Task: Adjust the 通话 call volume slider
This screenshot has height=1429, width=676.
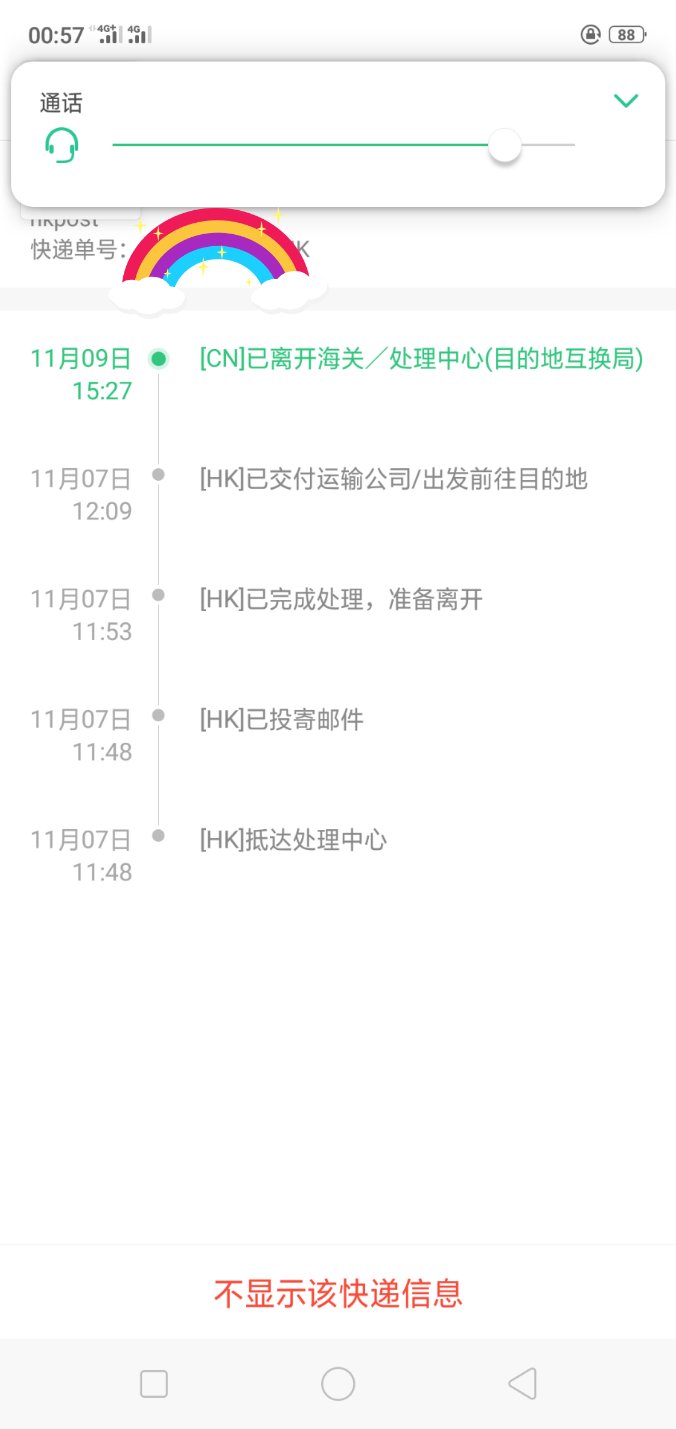Action: tap(344, 145)
